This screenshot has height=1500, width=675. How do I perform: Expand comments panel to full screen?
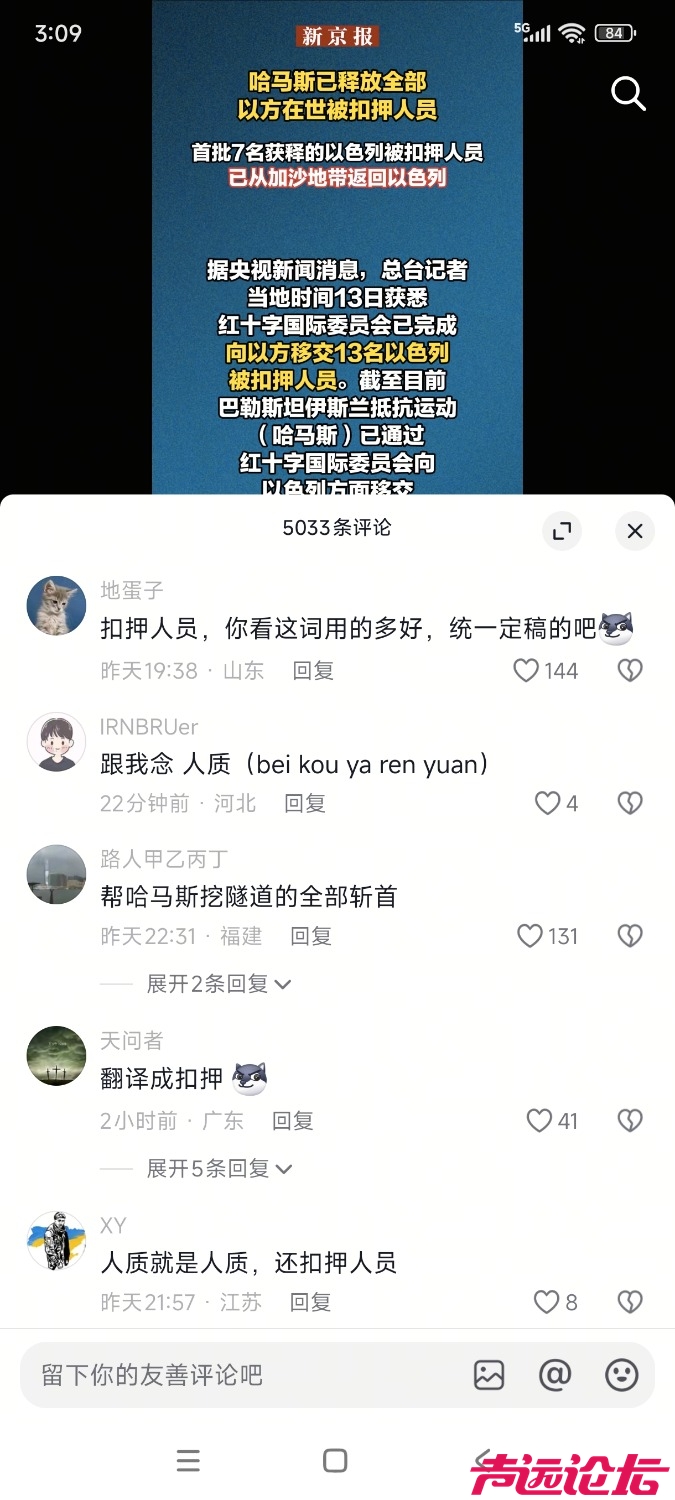[562, 531]
